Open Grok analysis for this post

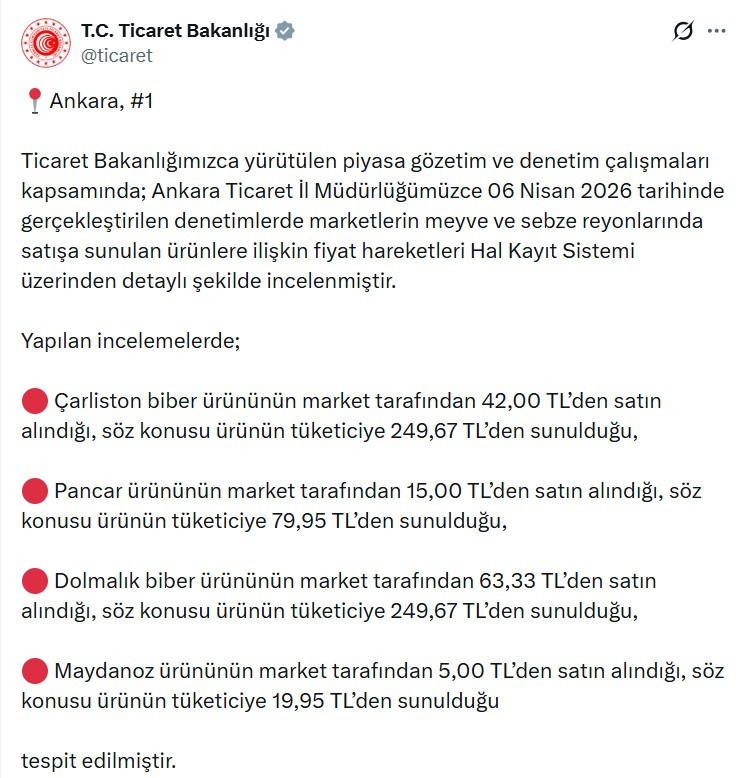(x=682, y=32)
